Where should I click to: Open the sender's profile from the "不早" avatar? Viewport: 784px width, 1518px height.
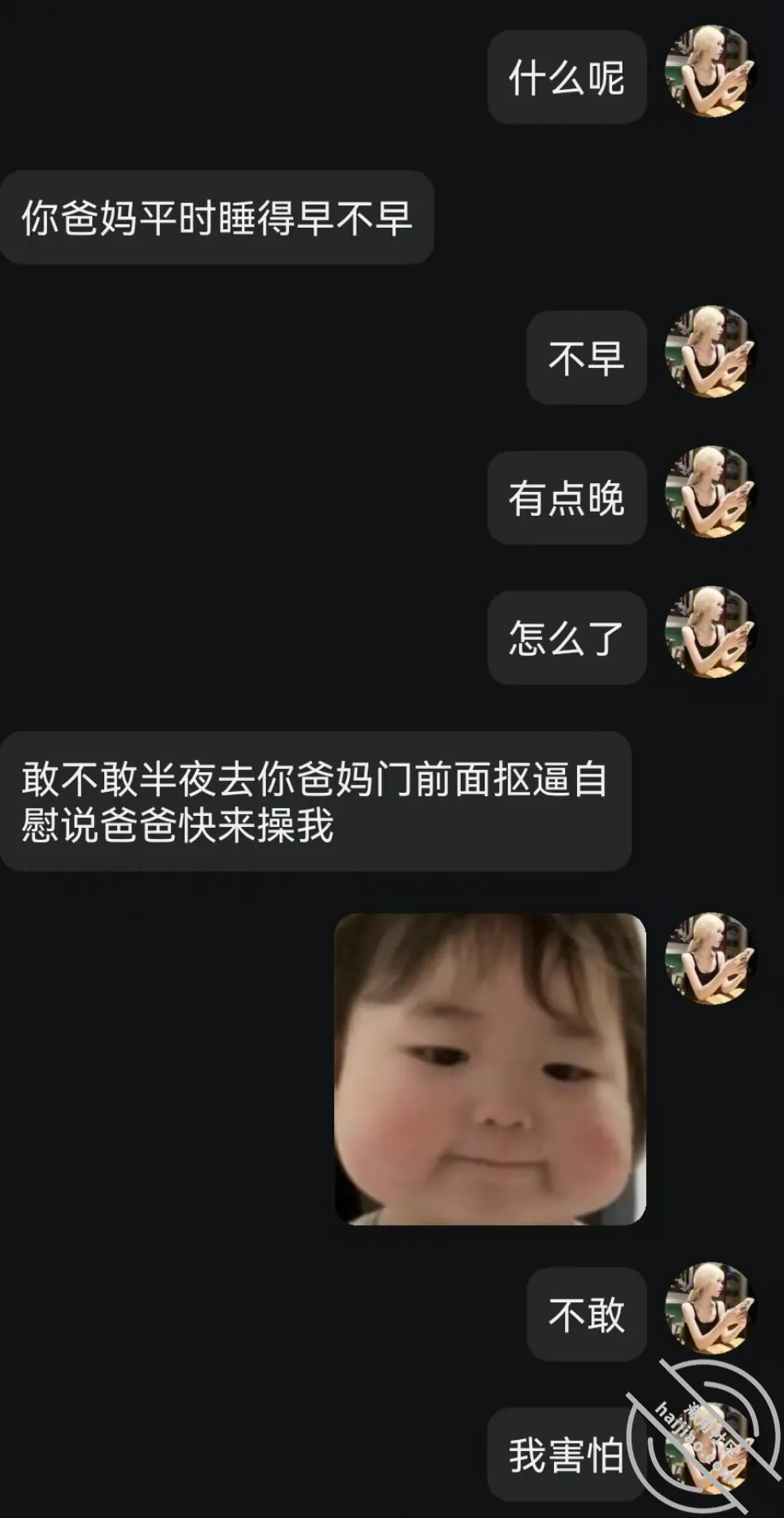pos(709,352)
